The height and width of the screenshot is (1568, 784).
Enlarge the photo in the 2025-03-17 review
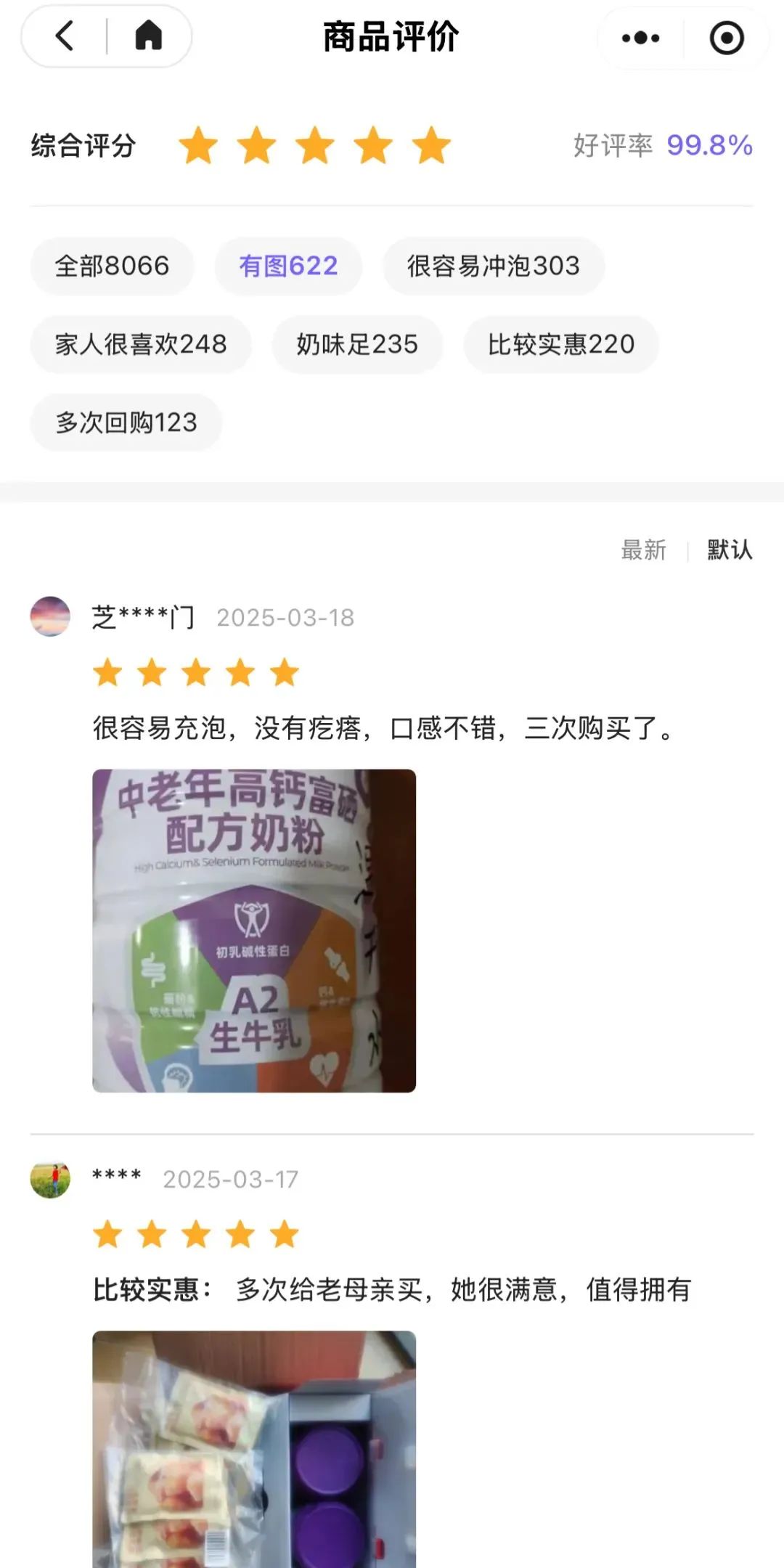coord(254,1449)
